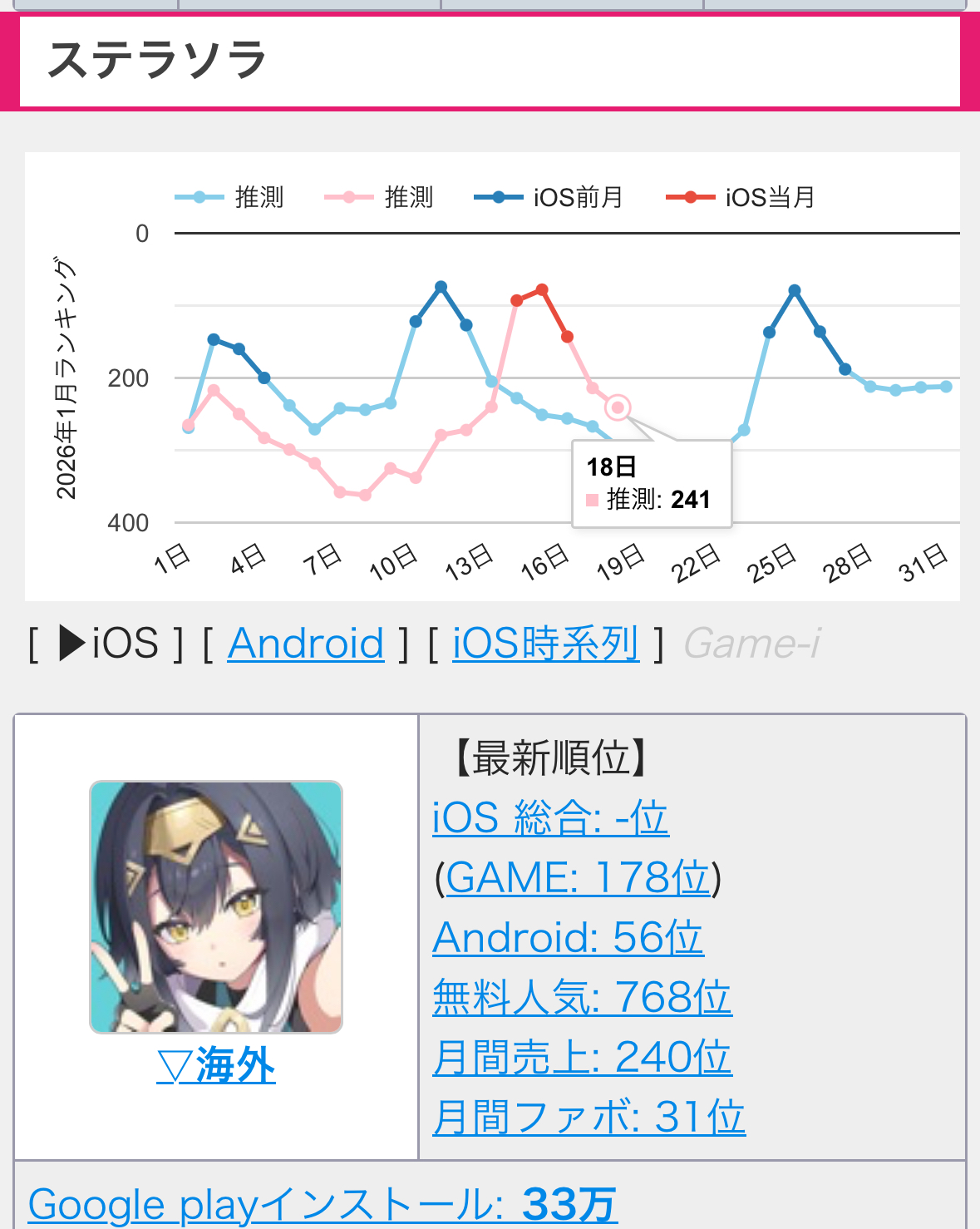The width and height of the screenshot is (980, 1229).
Task: Tap the ステラソラ character app icon
Action: (216, 907)
